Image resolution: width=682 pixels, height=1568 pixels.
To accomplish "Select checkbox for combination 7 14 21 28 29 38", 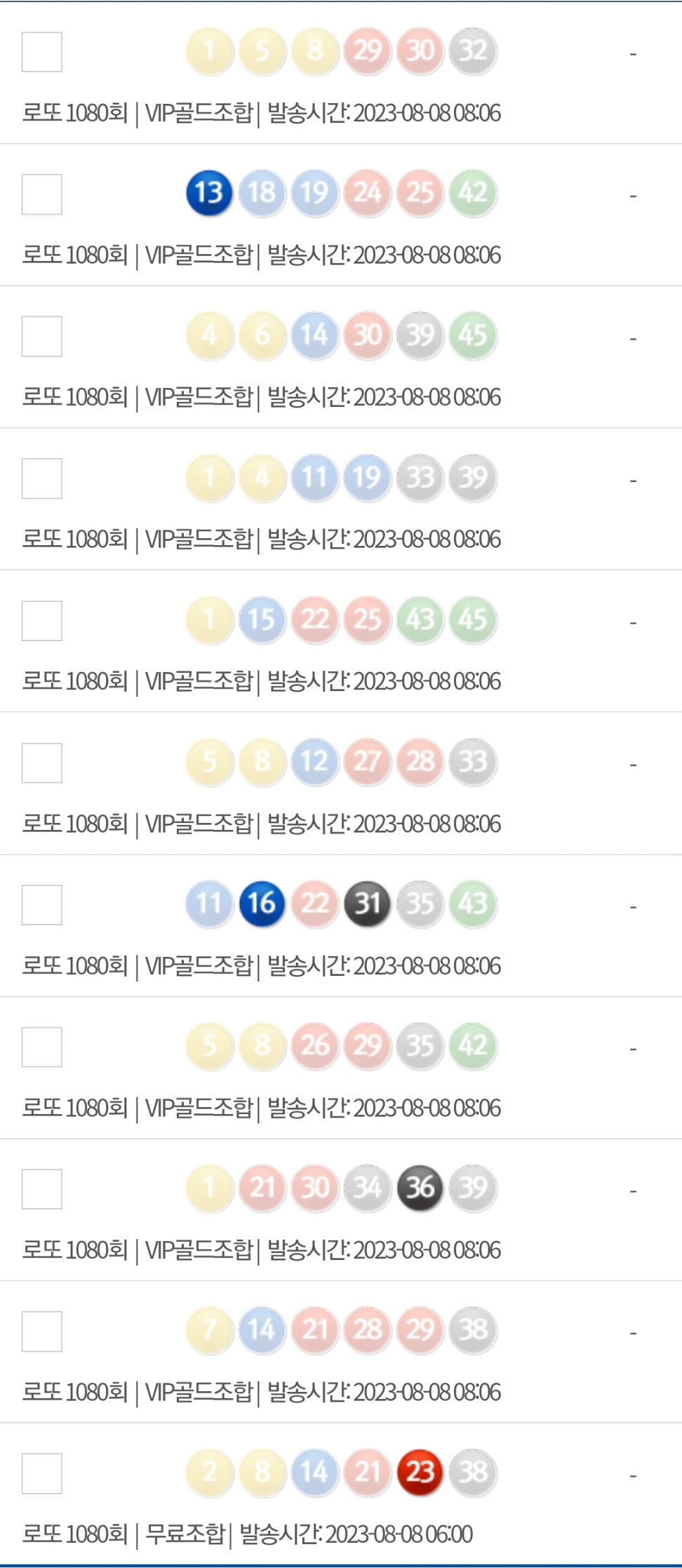I will pos(42,1332).
